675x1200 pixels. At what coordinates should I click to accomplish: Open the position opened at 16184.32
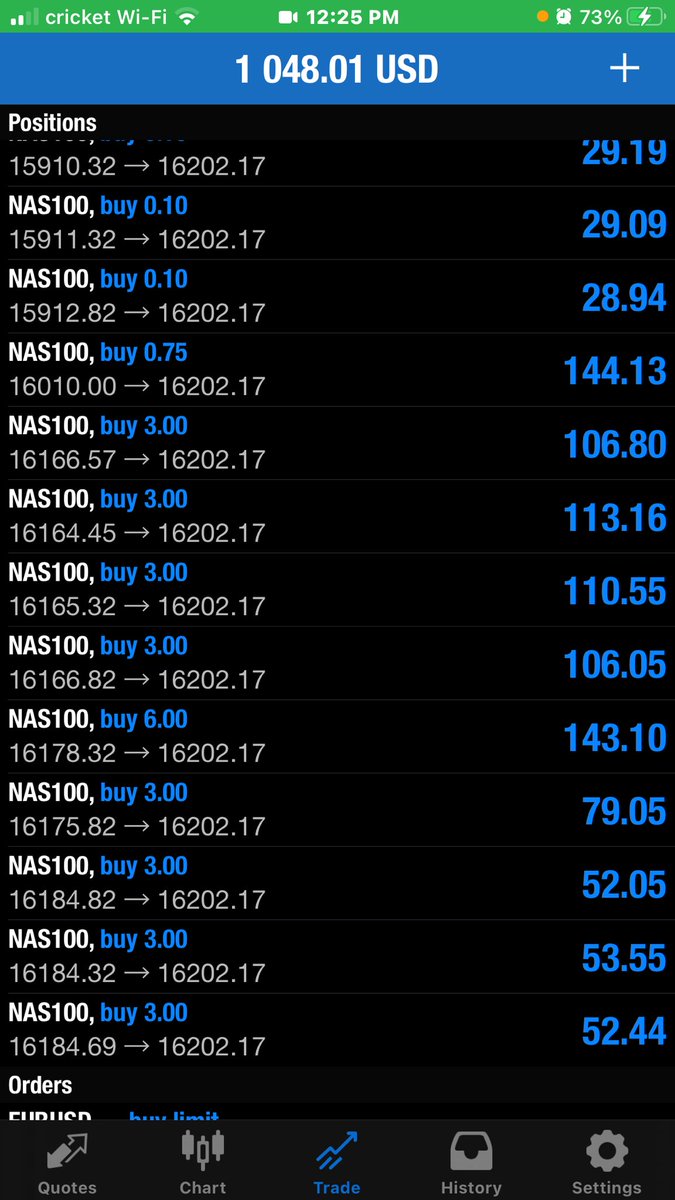pos(337,957)
